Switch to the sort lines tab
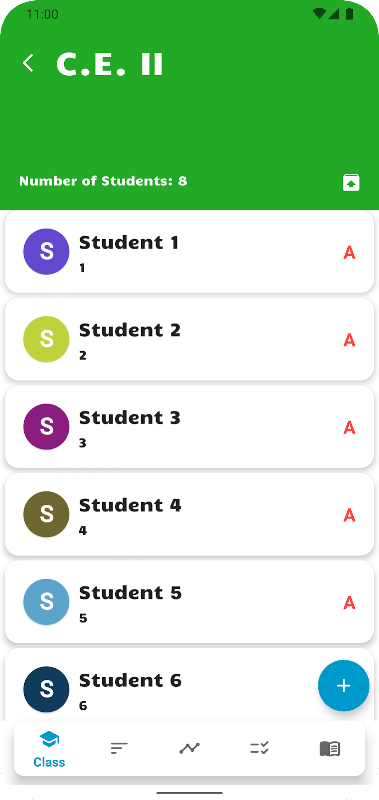Viewport: 379px width, 800px height. pos(119,748)
